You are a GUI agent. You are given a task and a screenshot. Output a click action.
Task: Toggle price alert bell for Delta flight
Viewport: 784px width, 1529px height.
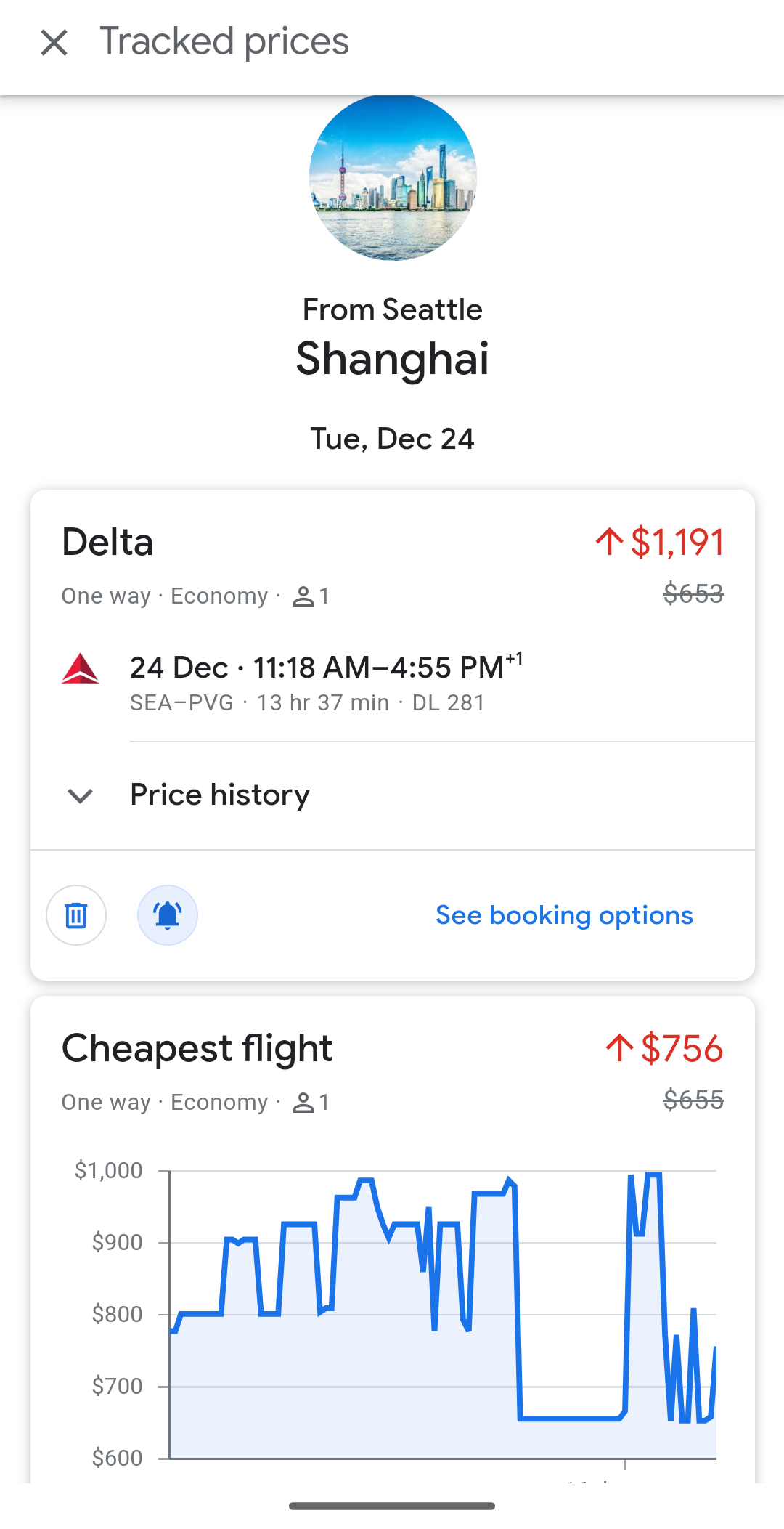click(168, 915)
